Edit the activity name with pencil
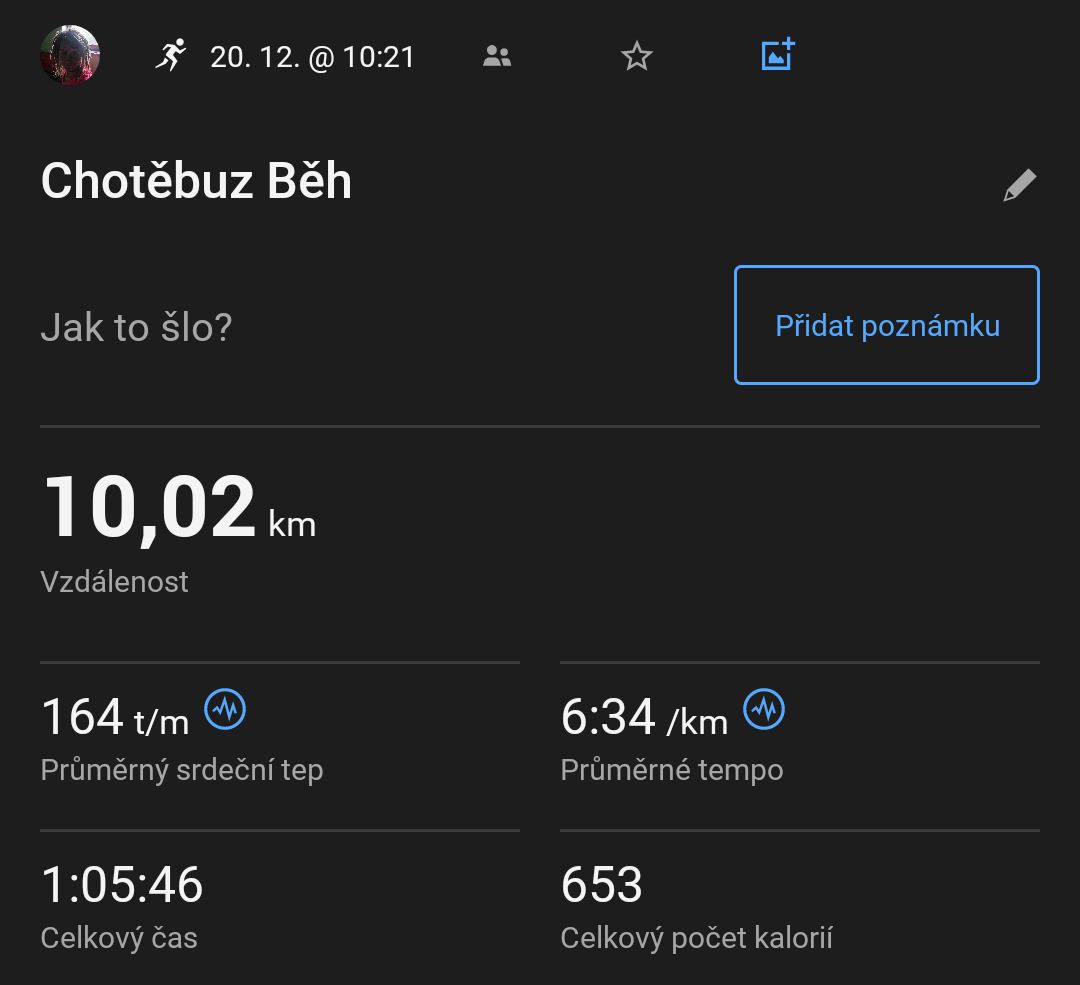 tap(1019, 186)
